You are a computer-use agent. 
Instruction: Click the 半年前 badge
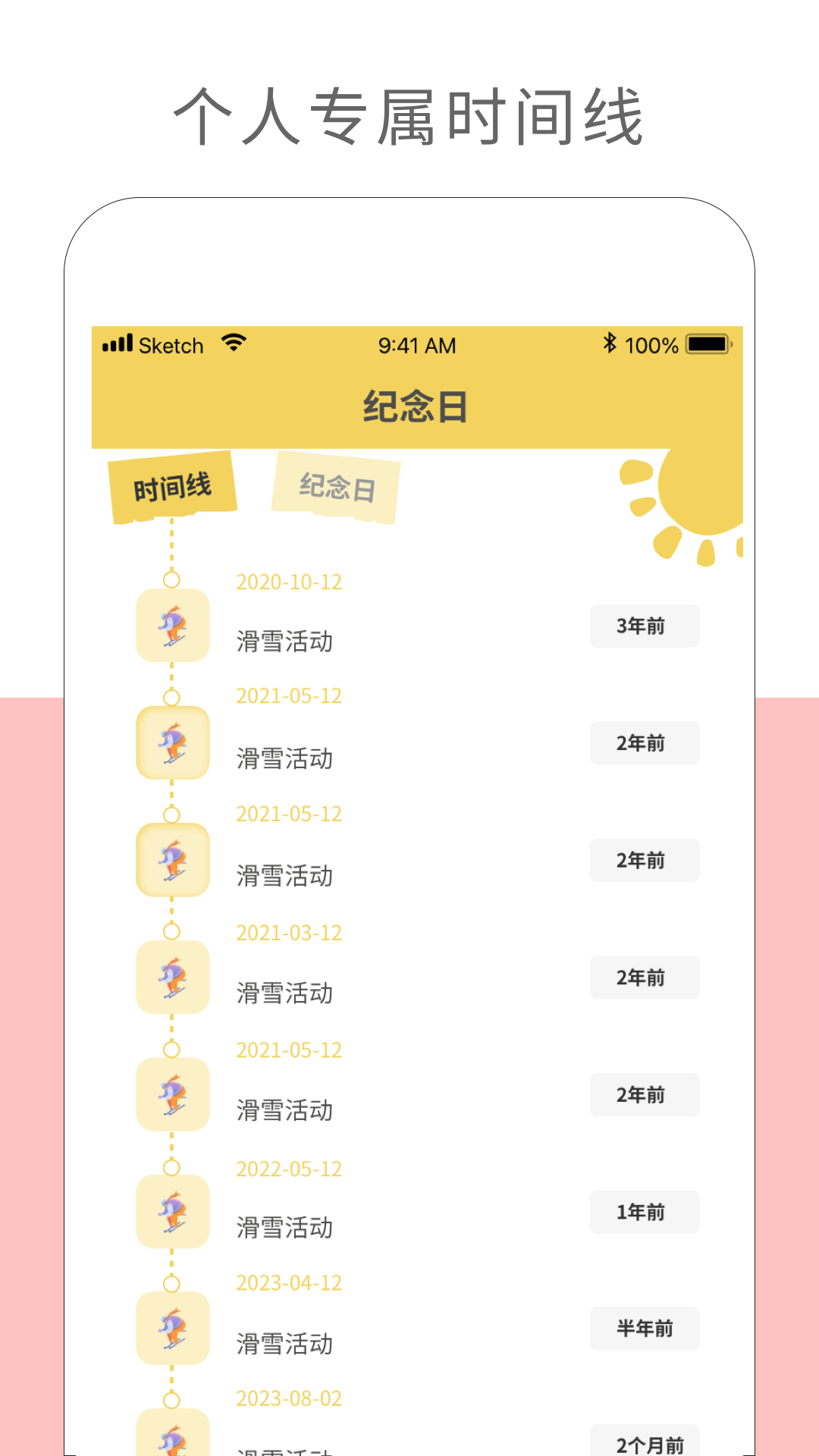coord(644,1329)
